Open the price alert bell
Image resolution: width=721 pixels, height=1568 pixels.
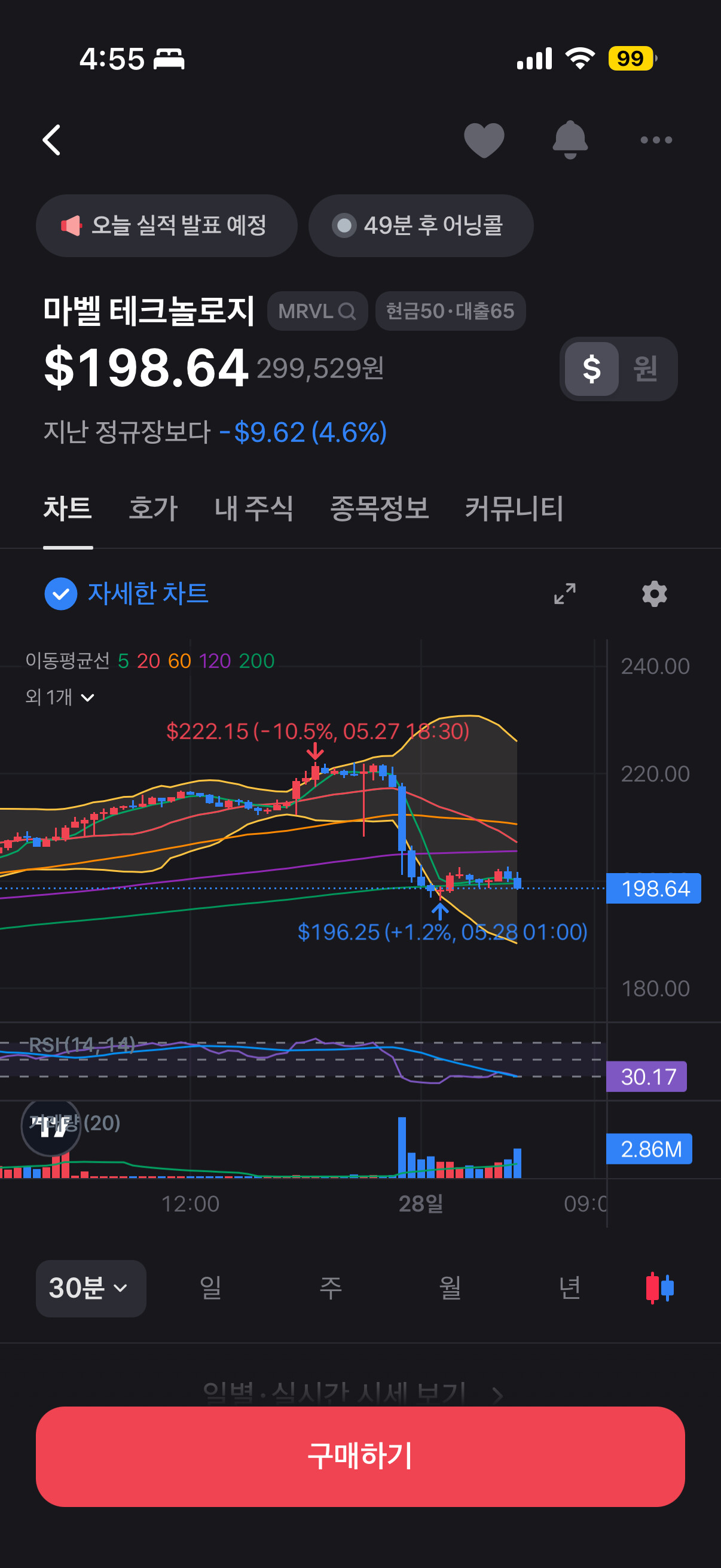click(x=570, y=140)
